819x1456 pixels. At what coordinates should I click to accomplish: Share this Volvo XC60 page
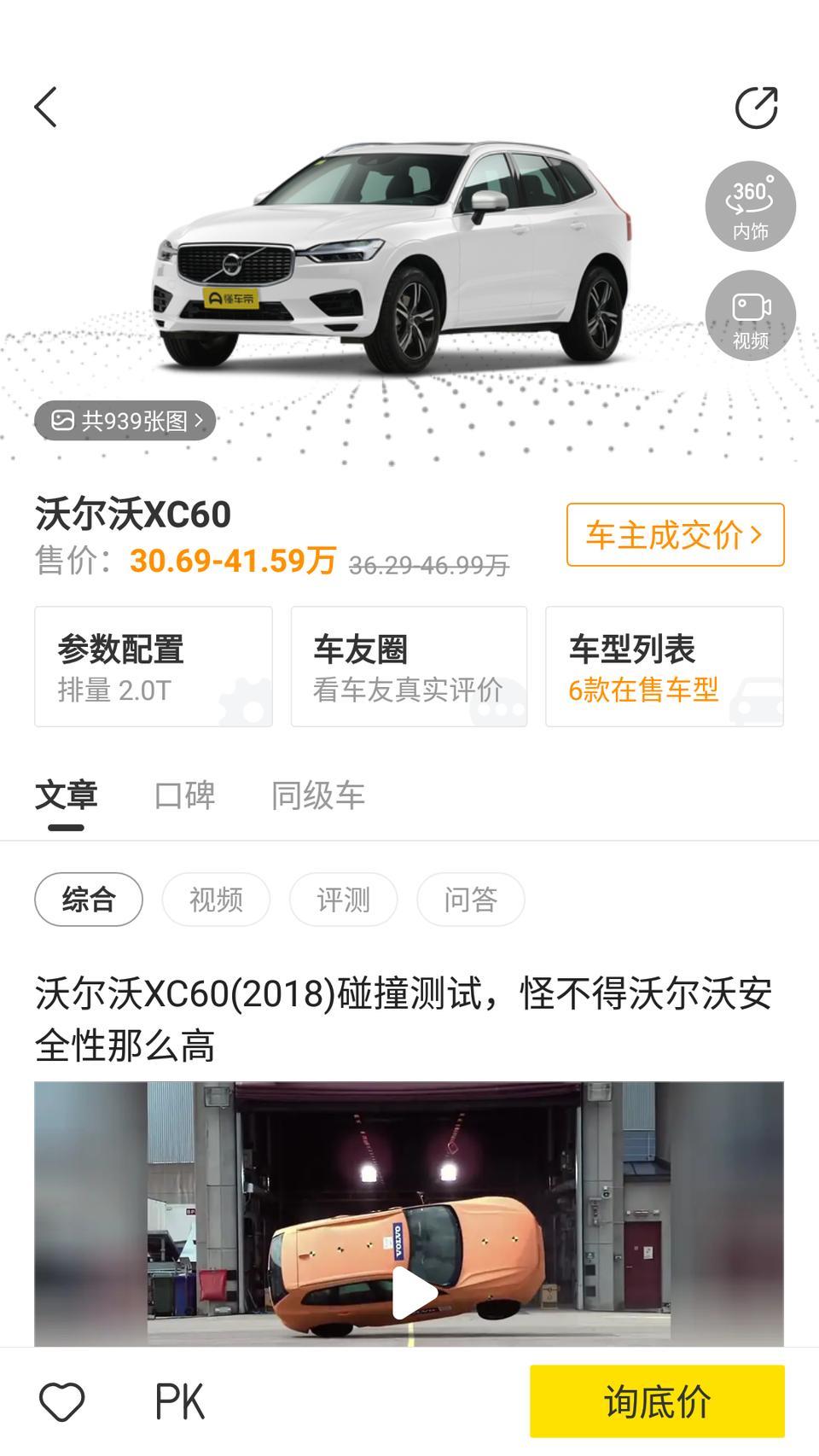[x=756, y=108]
